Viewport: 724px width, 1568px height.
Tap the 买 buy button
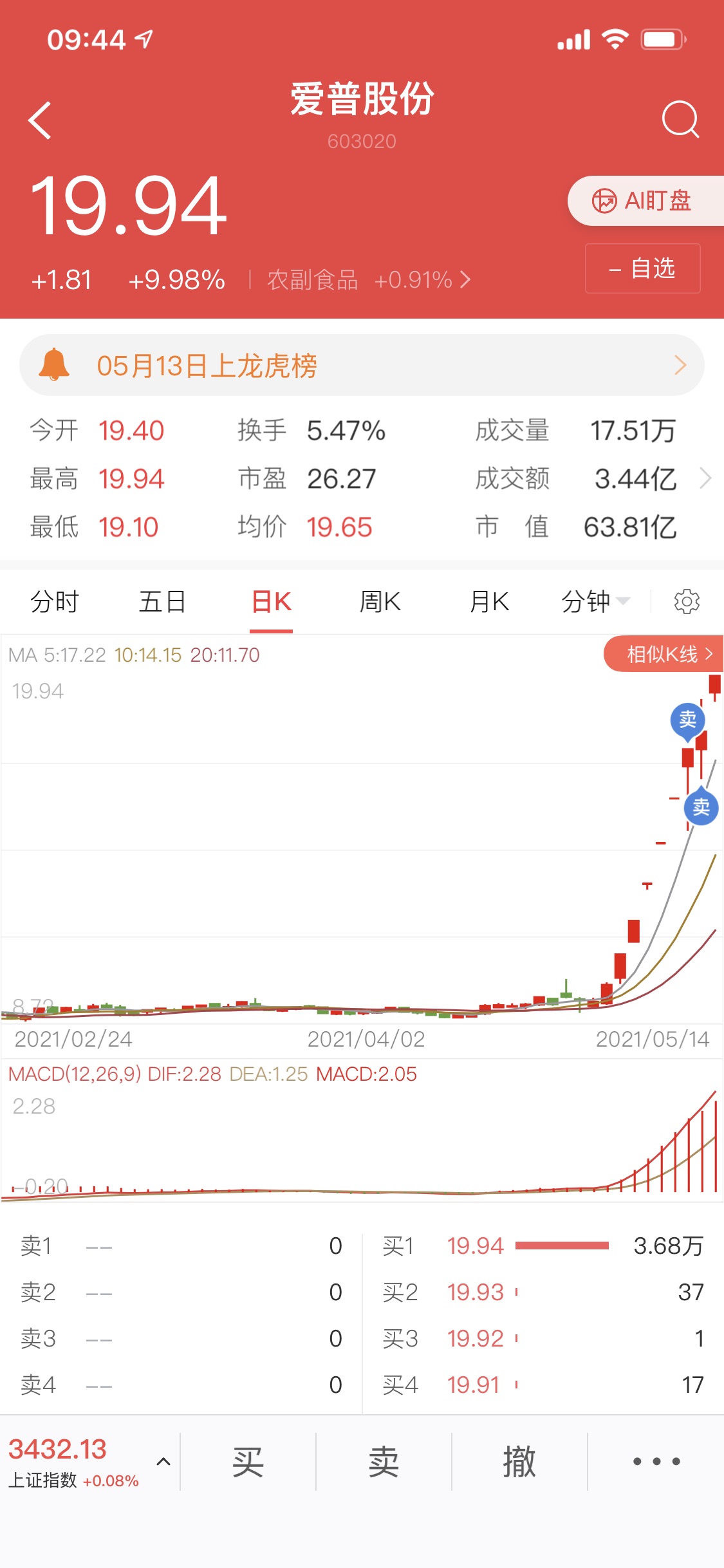click(x=246, y=1461)
